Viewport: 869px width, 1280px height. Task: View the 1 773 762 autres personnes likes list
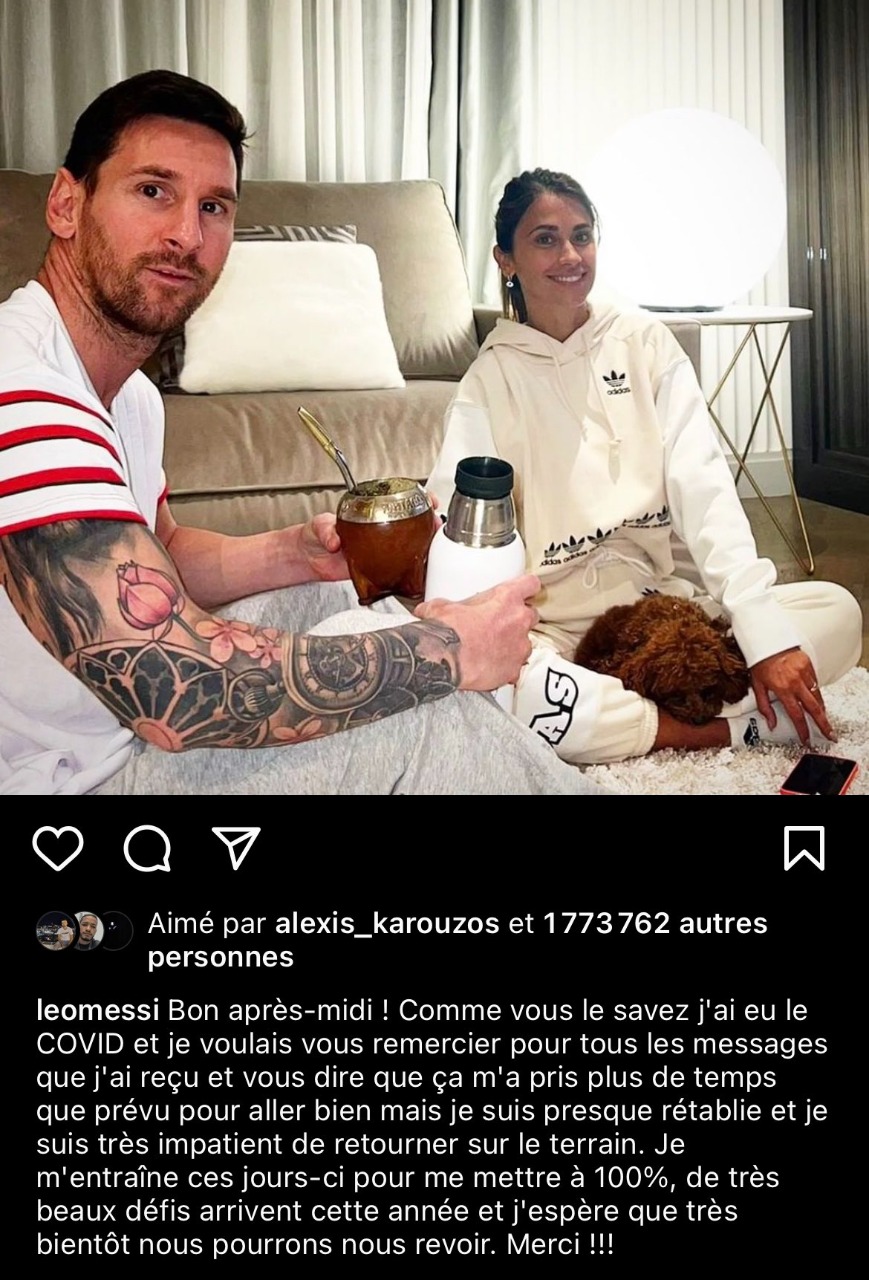tap(654, 923)
